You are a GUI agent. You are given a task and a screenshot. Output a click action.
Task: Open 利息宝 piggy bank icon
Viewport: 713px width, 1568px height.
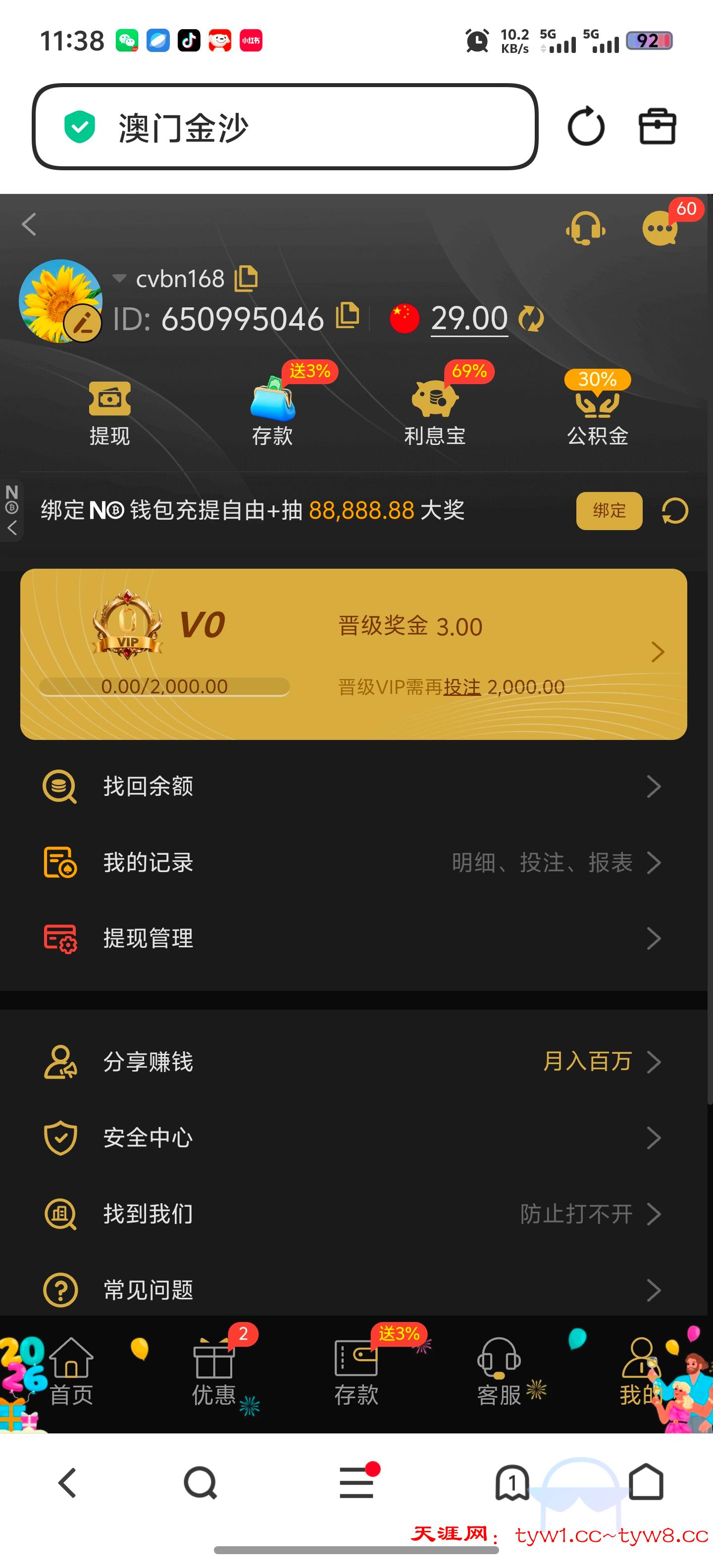click(x=435, y=402)
